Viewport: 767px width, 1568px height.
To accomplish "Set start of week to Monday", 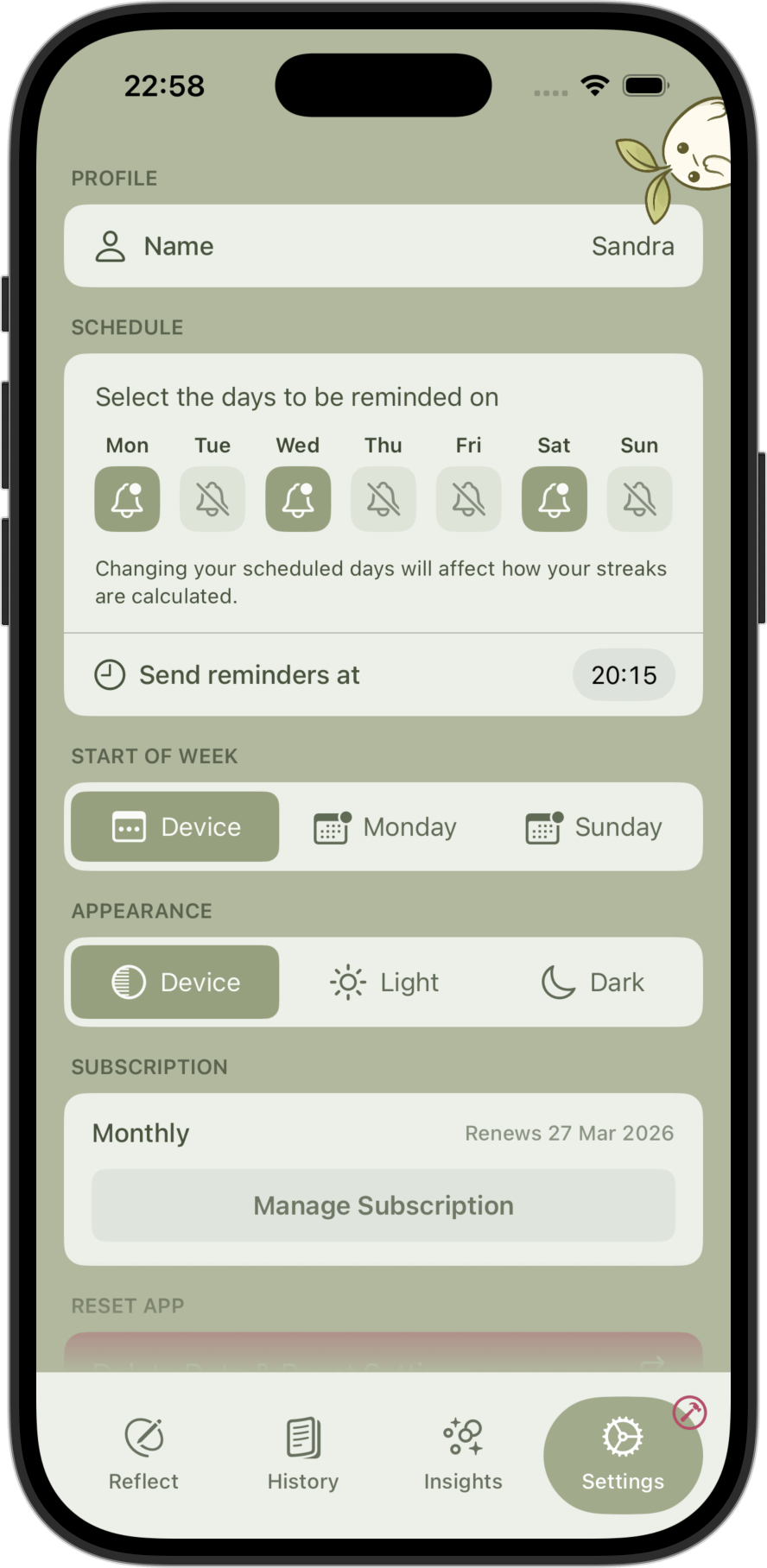I will (x=384, y=827).
